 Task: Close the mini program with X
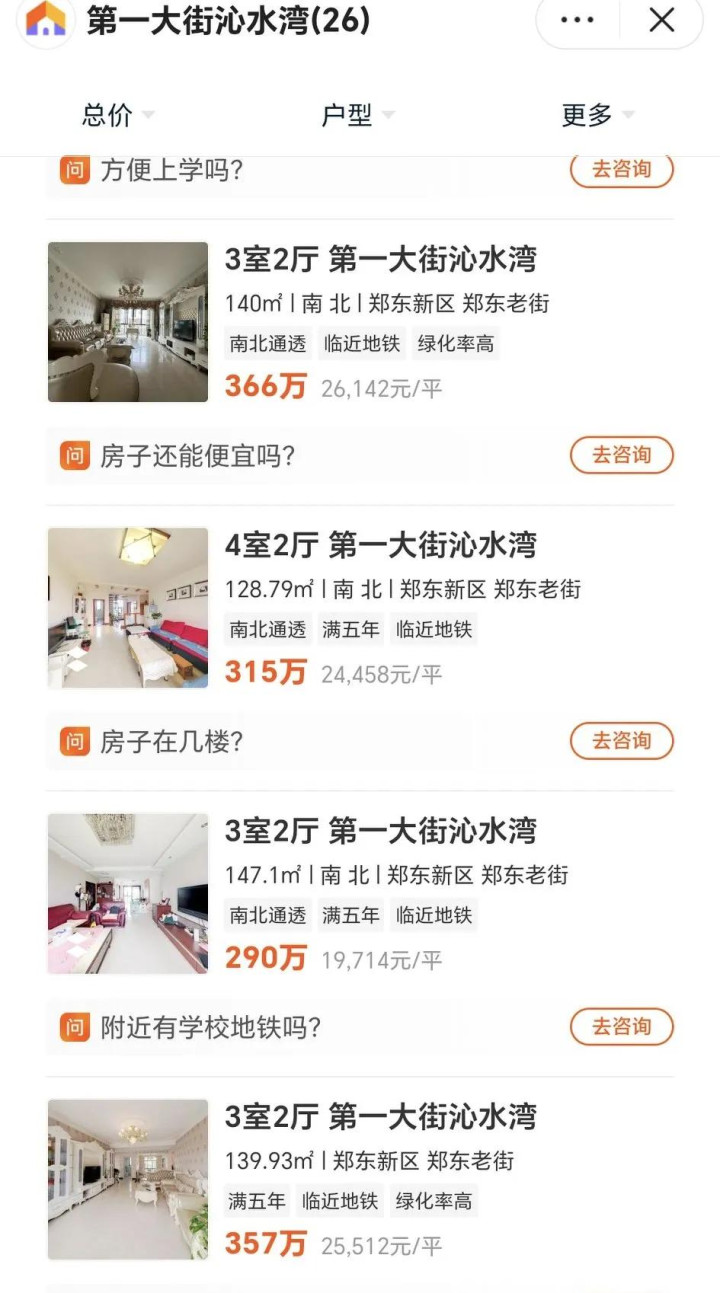pyautogui.click(x=662, y=20)
